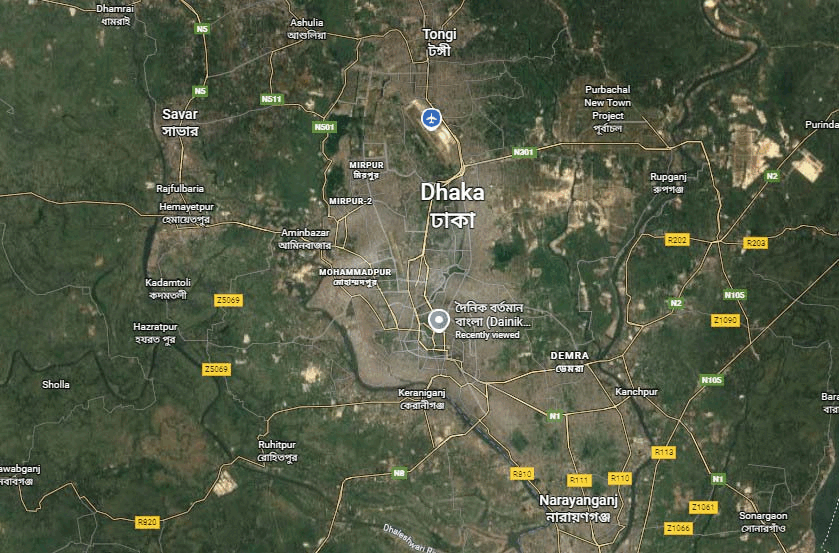Select the Savar place label
This screenshot has width=839, height=553.
click(180, 122)
